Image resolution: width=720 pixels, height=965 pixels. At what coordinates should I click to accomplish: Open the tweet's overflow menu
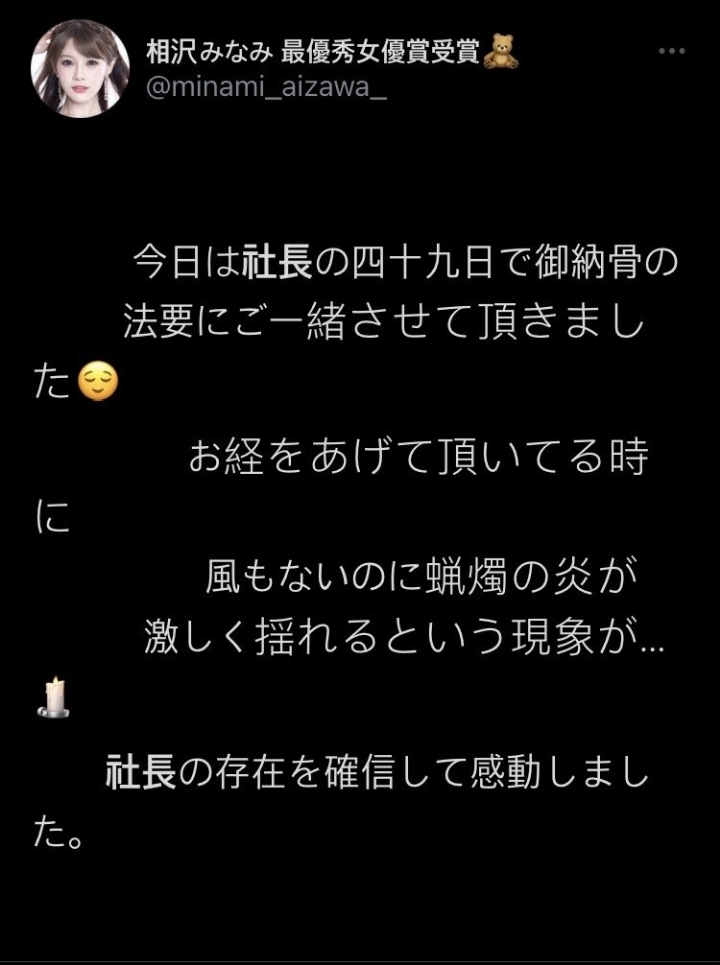tap(671, 52)
